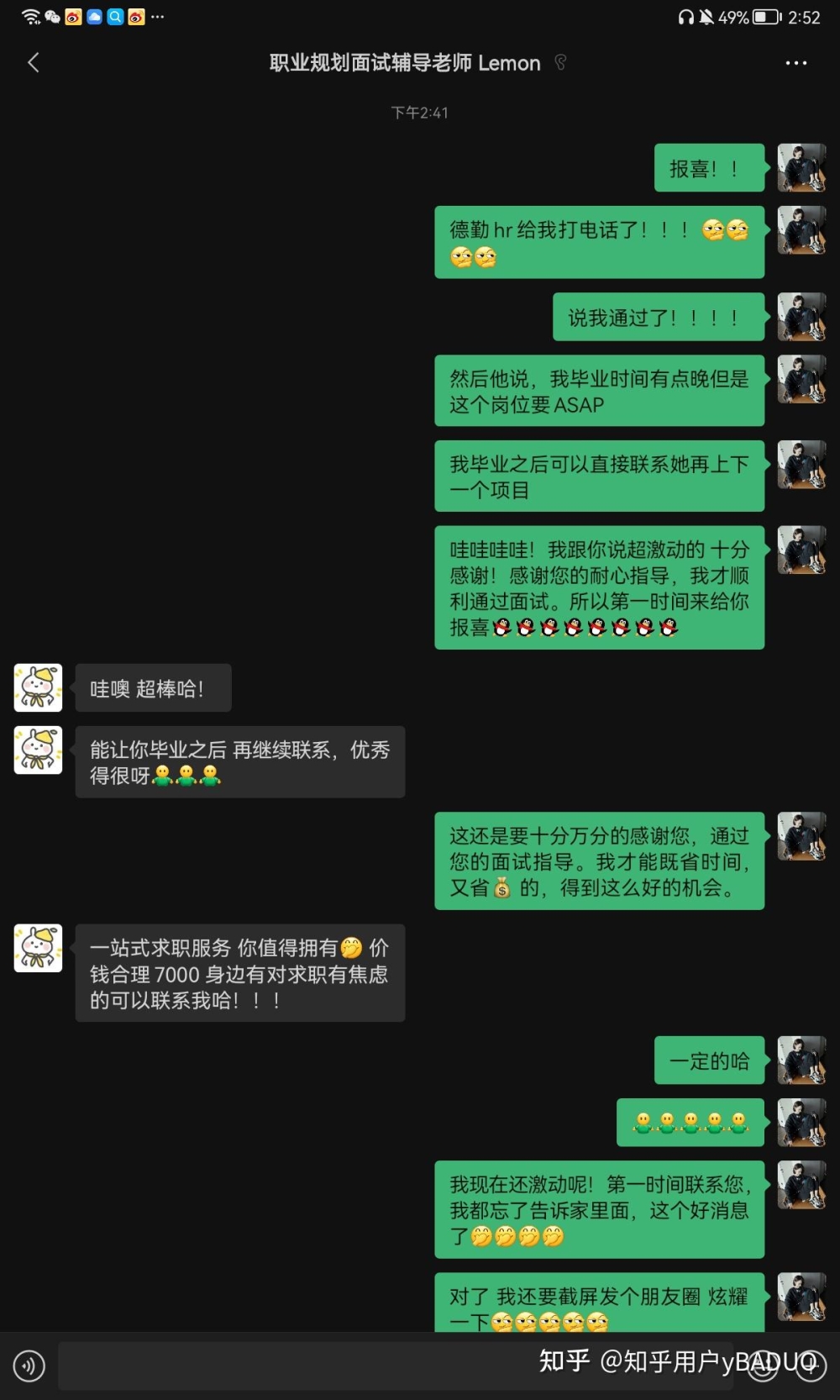
Task: Go back from the Lemon chat
Action: tap(34, 63)
